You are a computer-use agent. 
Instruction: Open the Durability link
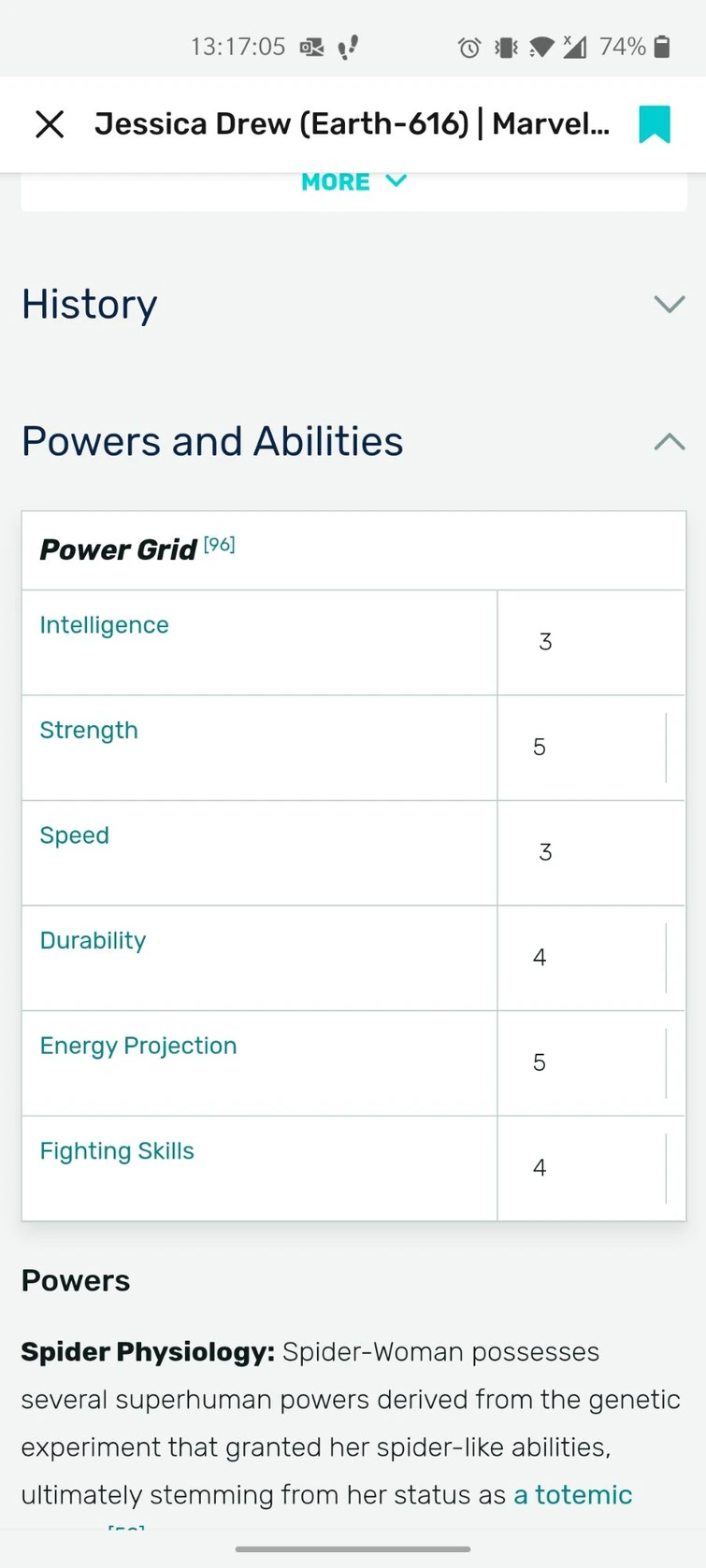tap(93, 941)
